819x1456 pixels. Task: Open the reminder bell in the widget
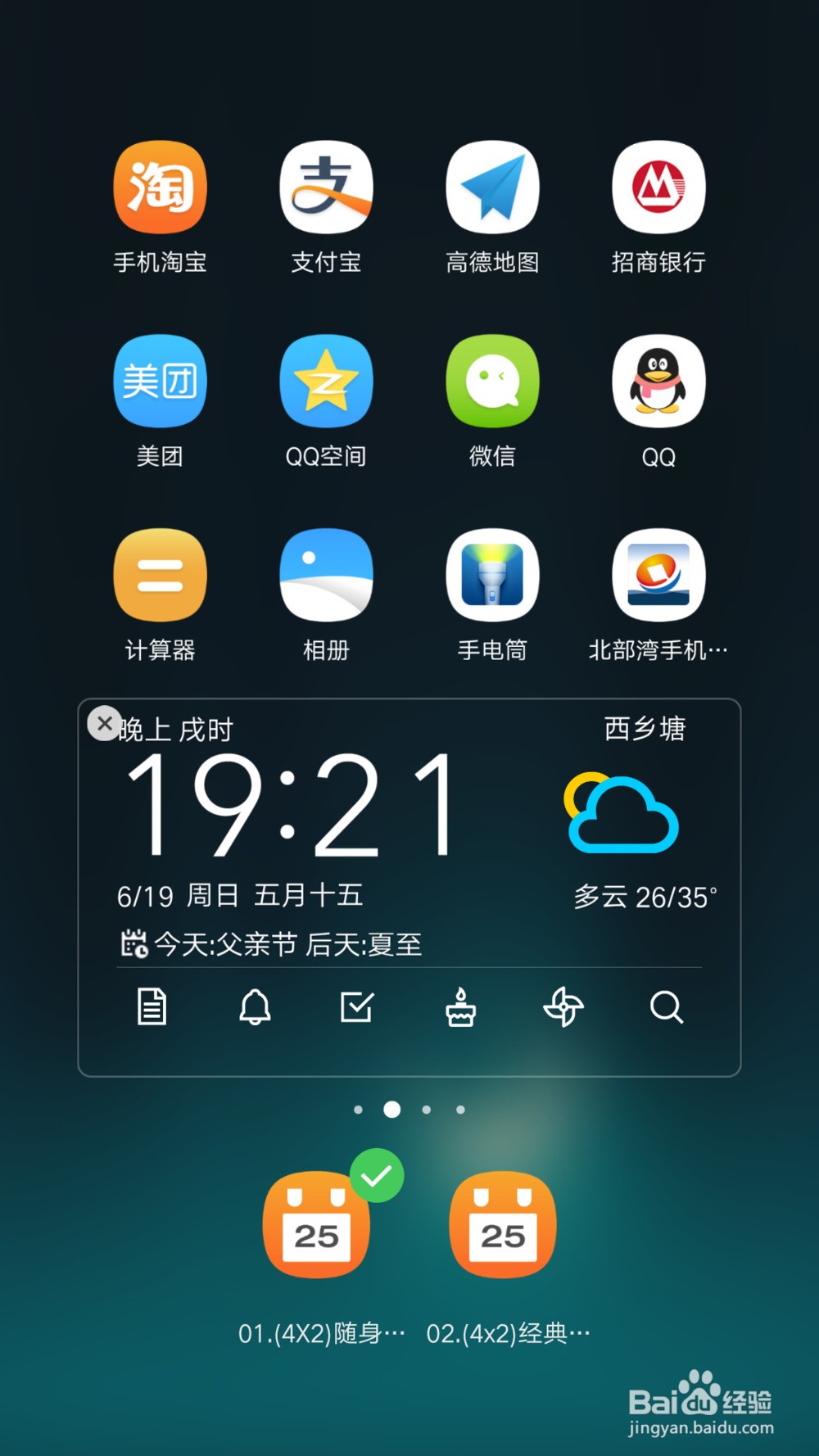tap(255, 1006)
